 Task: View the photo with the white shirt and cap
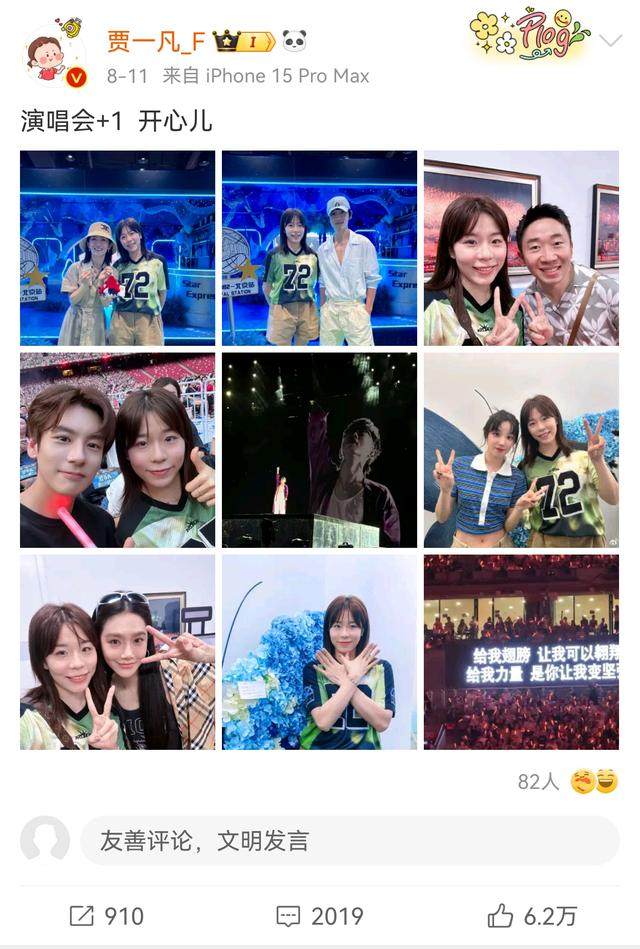click(319, 248)
